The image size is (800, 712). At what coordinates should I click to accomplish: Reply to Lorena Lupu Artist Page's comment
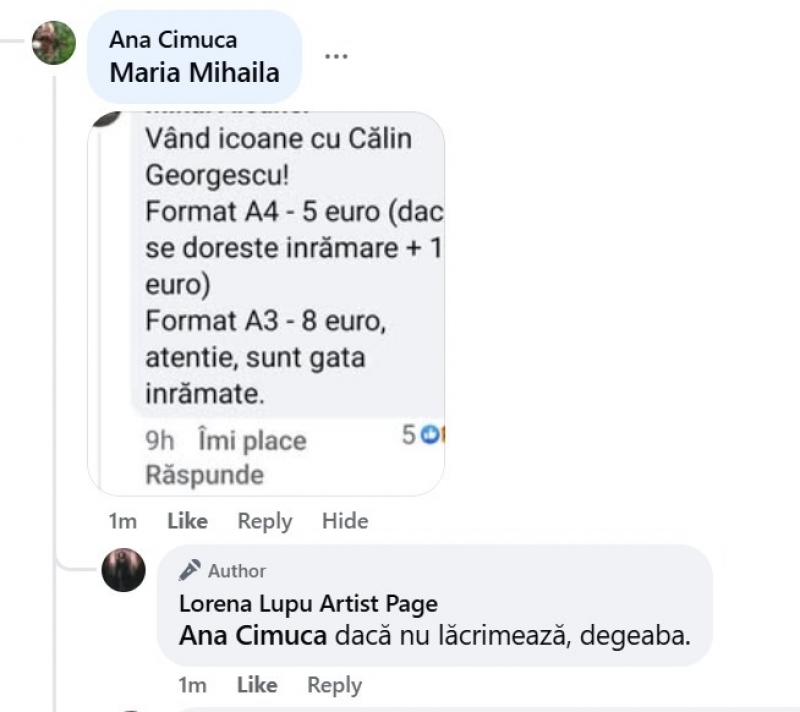coord(334,685)
